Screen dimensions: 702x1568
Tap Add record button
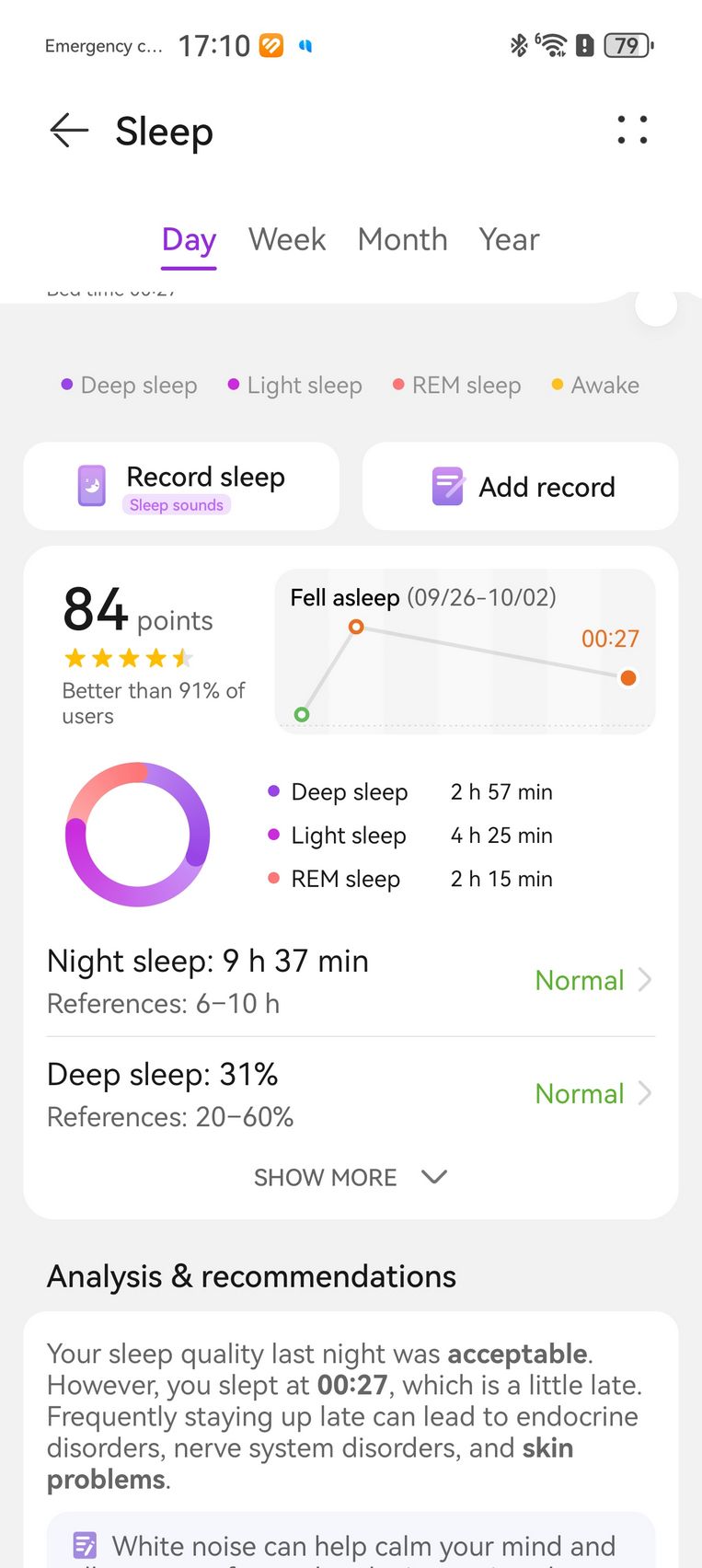pos(521,487)
